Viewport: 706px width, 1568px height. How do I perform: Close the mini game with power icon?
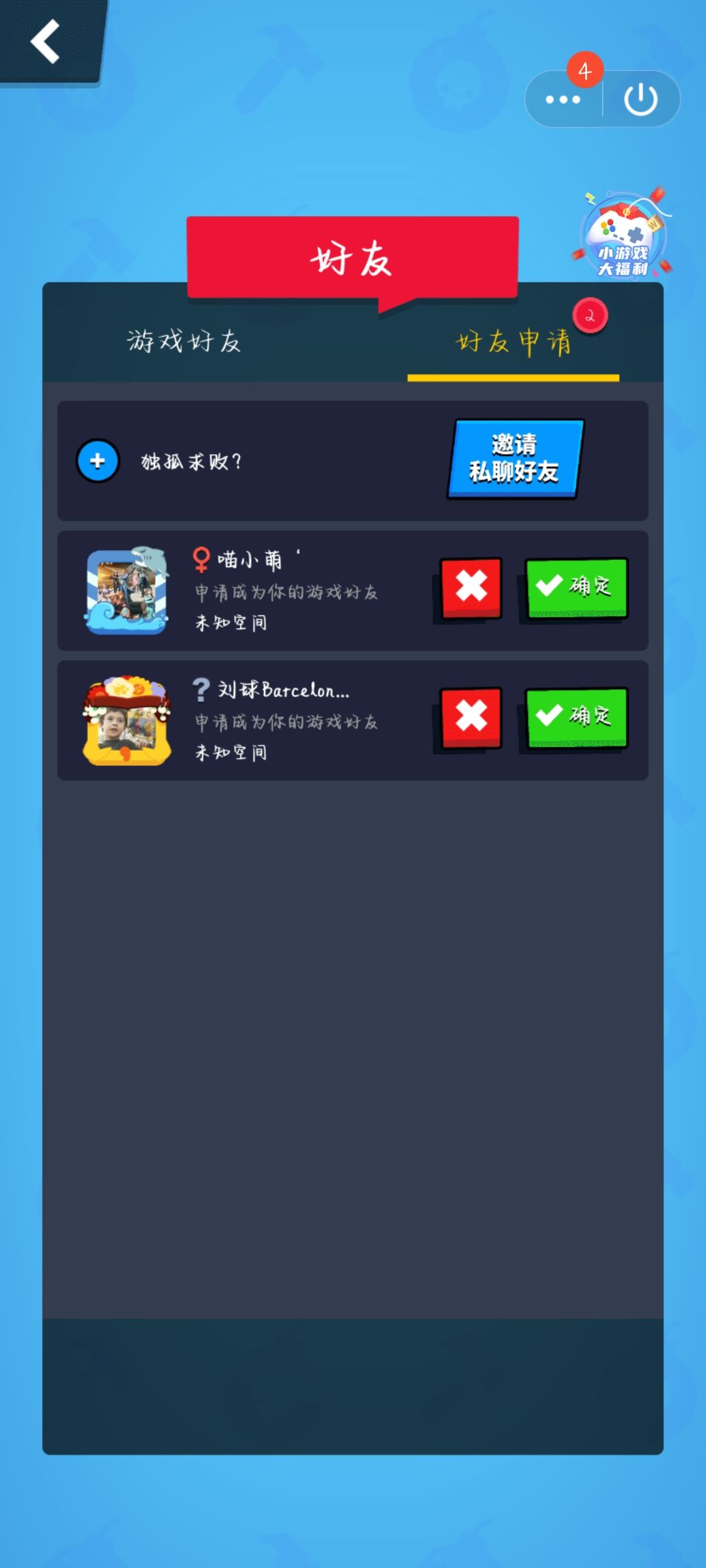641,99
